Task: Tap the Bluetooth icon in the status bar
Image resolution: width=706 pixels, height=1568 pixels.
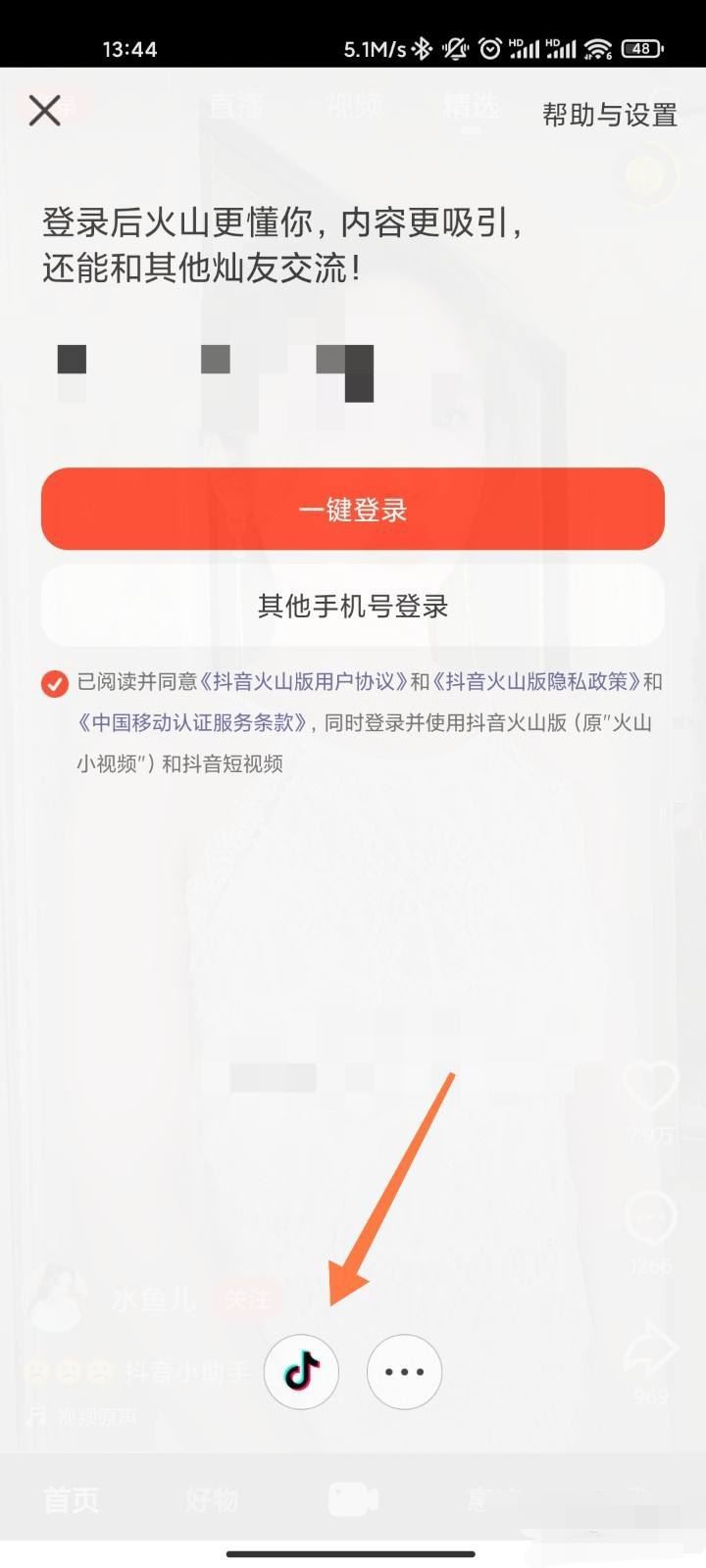Action: 422,45
